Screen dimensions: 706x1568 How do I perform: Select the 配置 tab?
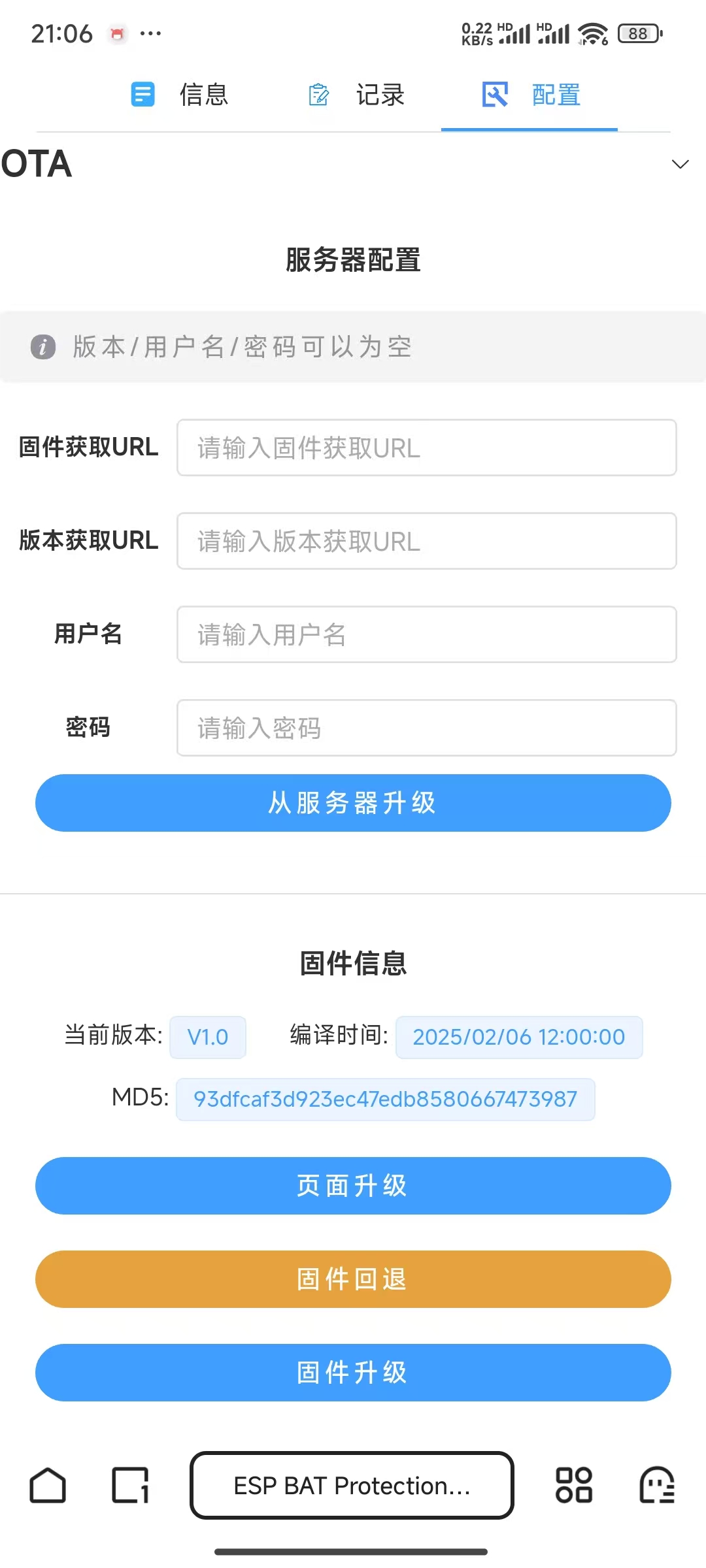[x=530, y=95]
